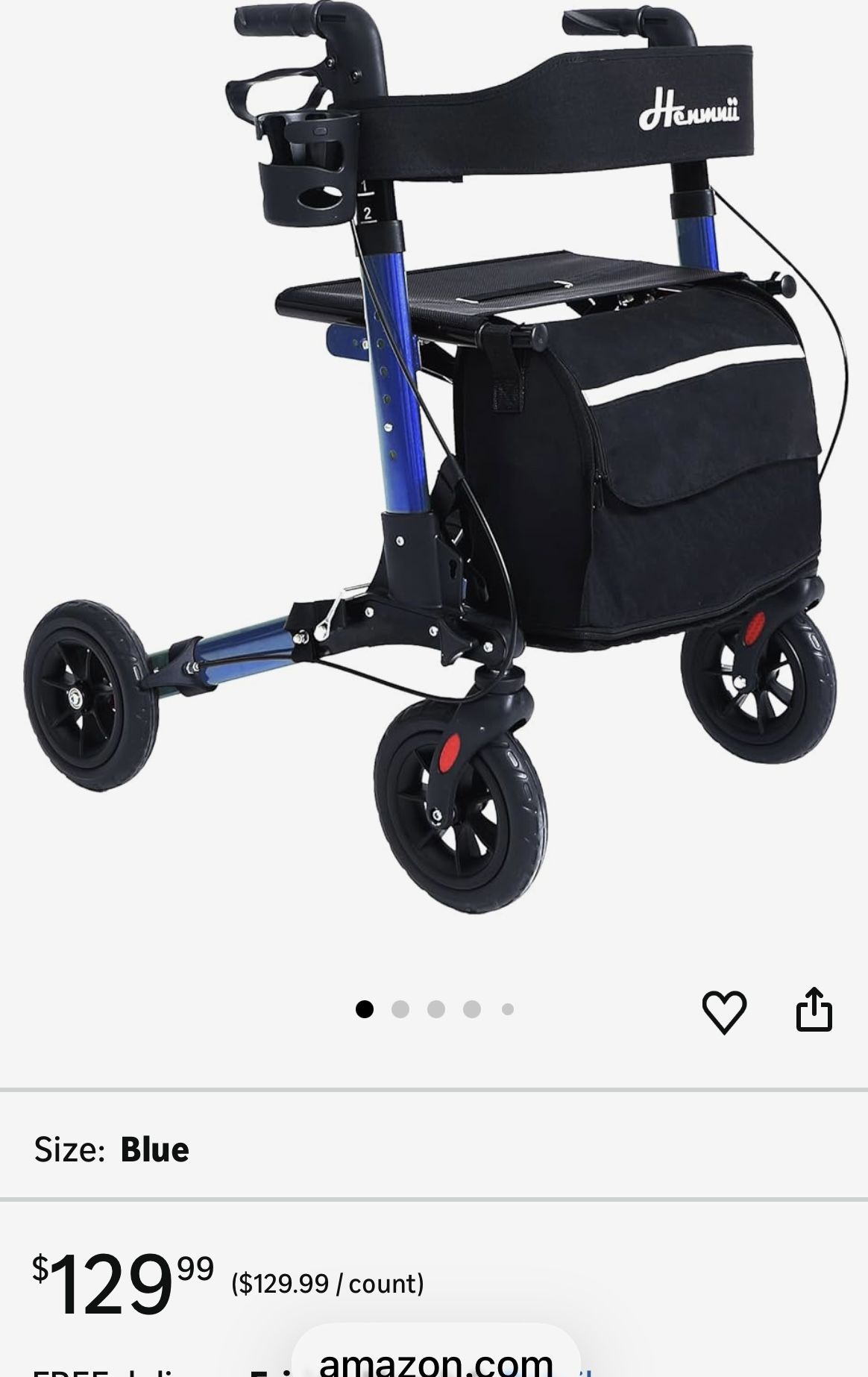Jump to the second image dot
This screenshot has width=868, height=1377.
pyautogui.click(x=400, y=1009)
